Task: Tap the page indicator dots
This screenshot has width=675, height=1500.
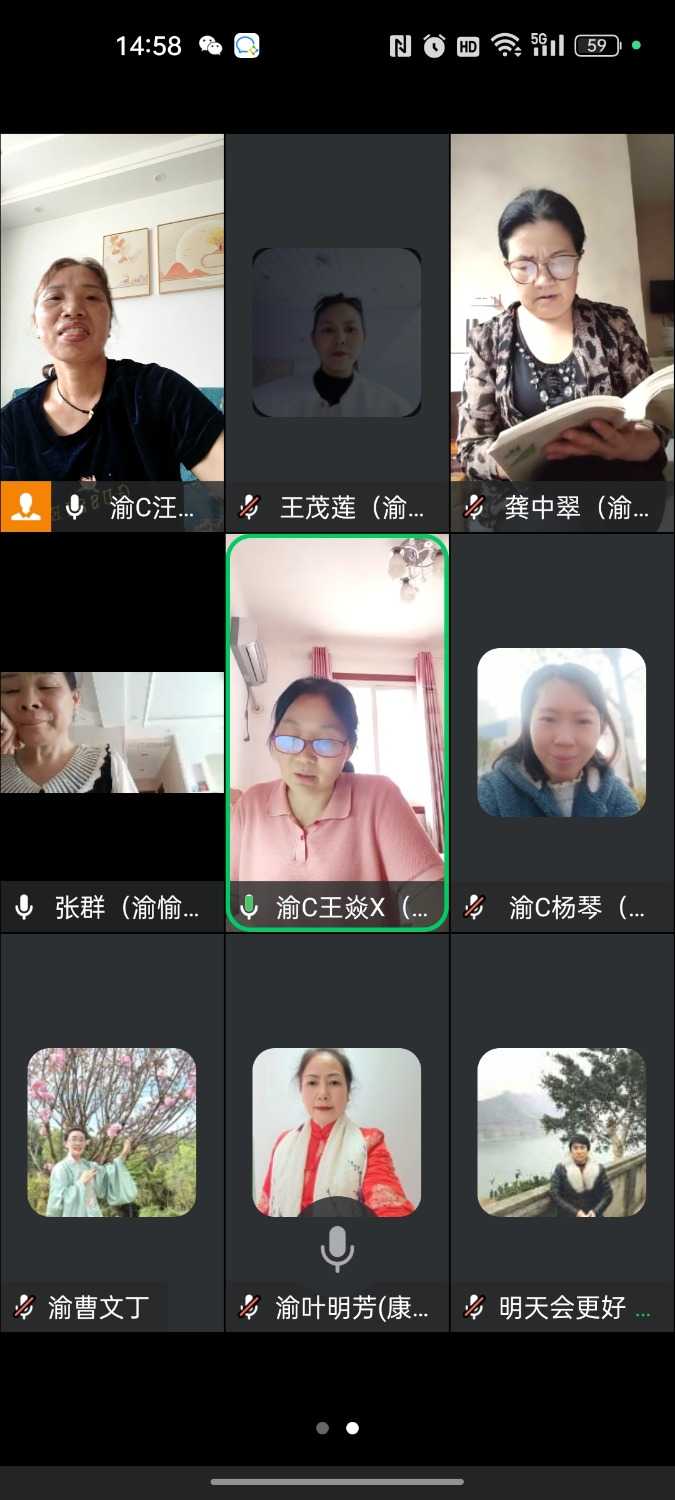Action: (x=337, y=1428)
